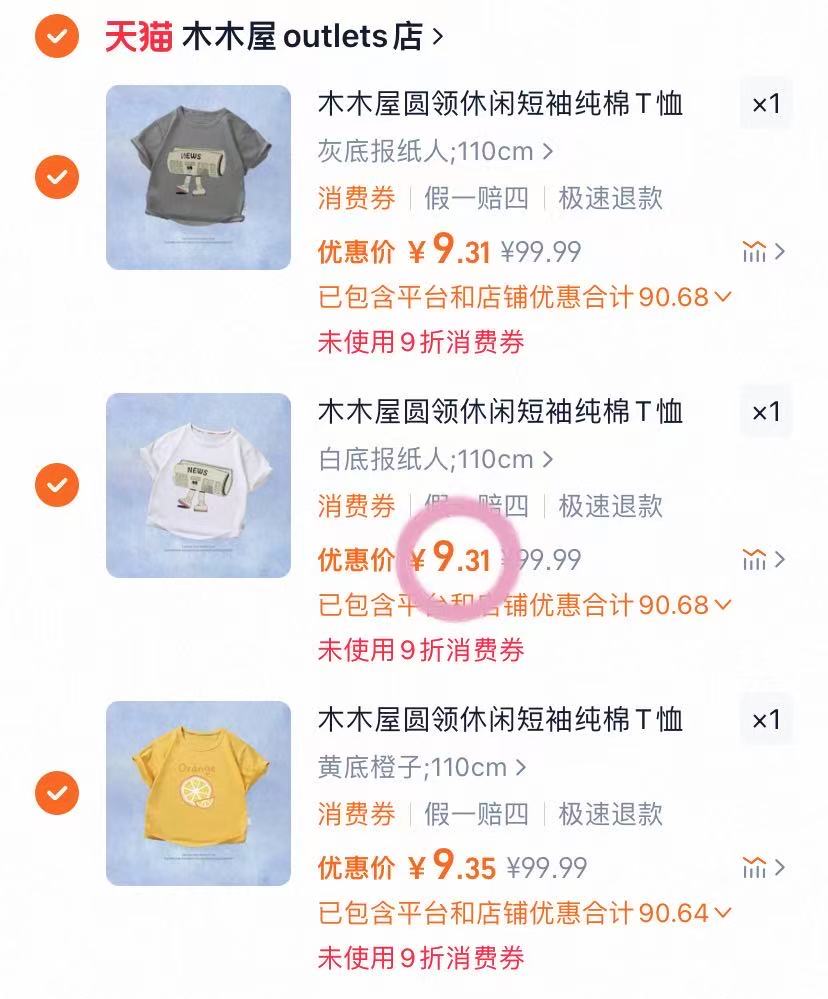The height and width of the screenshot is (999, 828).
Task: View price trend icon for 黄底橙子 item
Action: click(x=763, y=867)
